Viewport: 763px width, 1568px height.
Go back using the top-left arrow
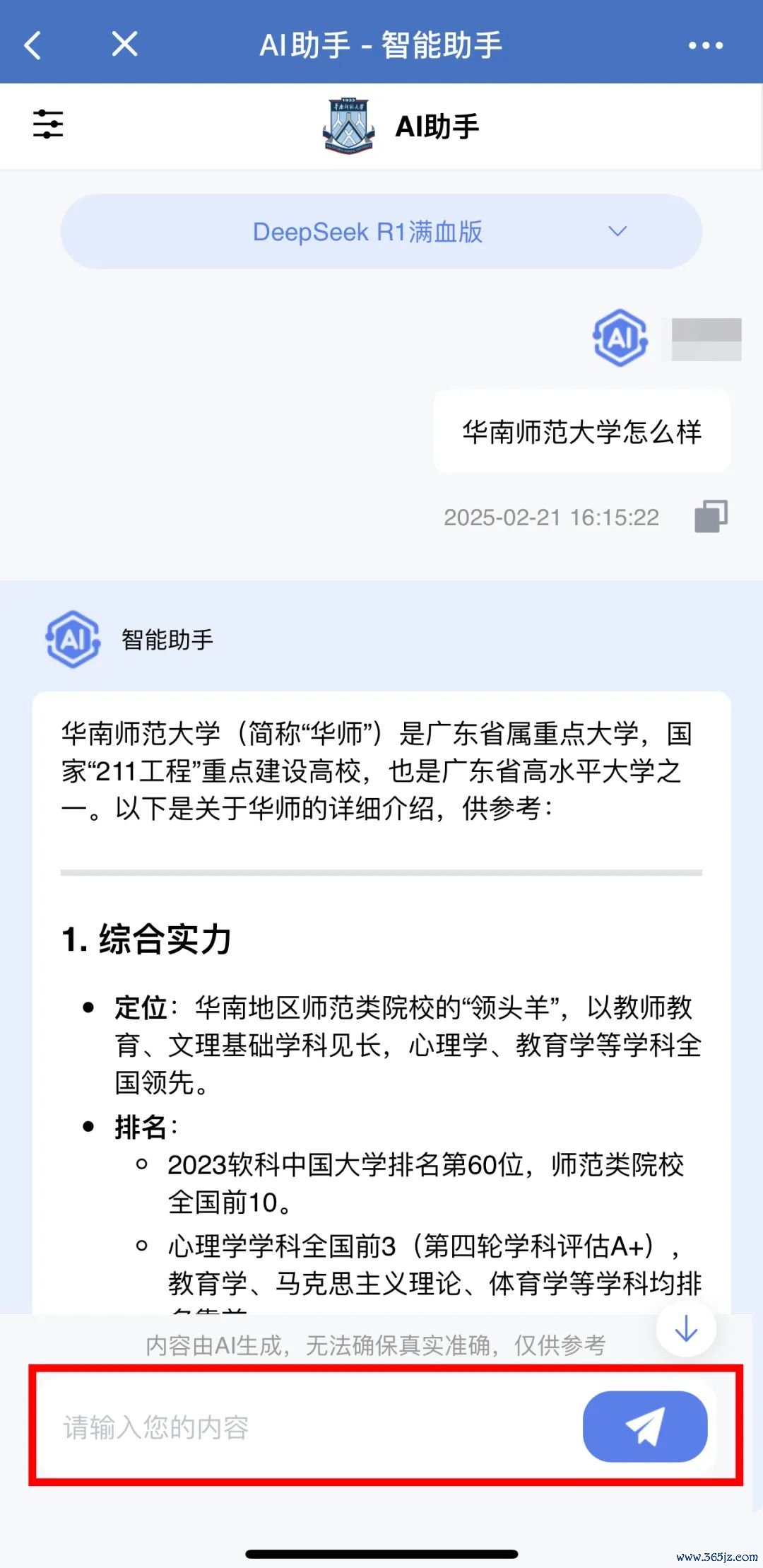coord(33,45)
